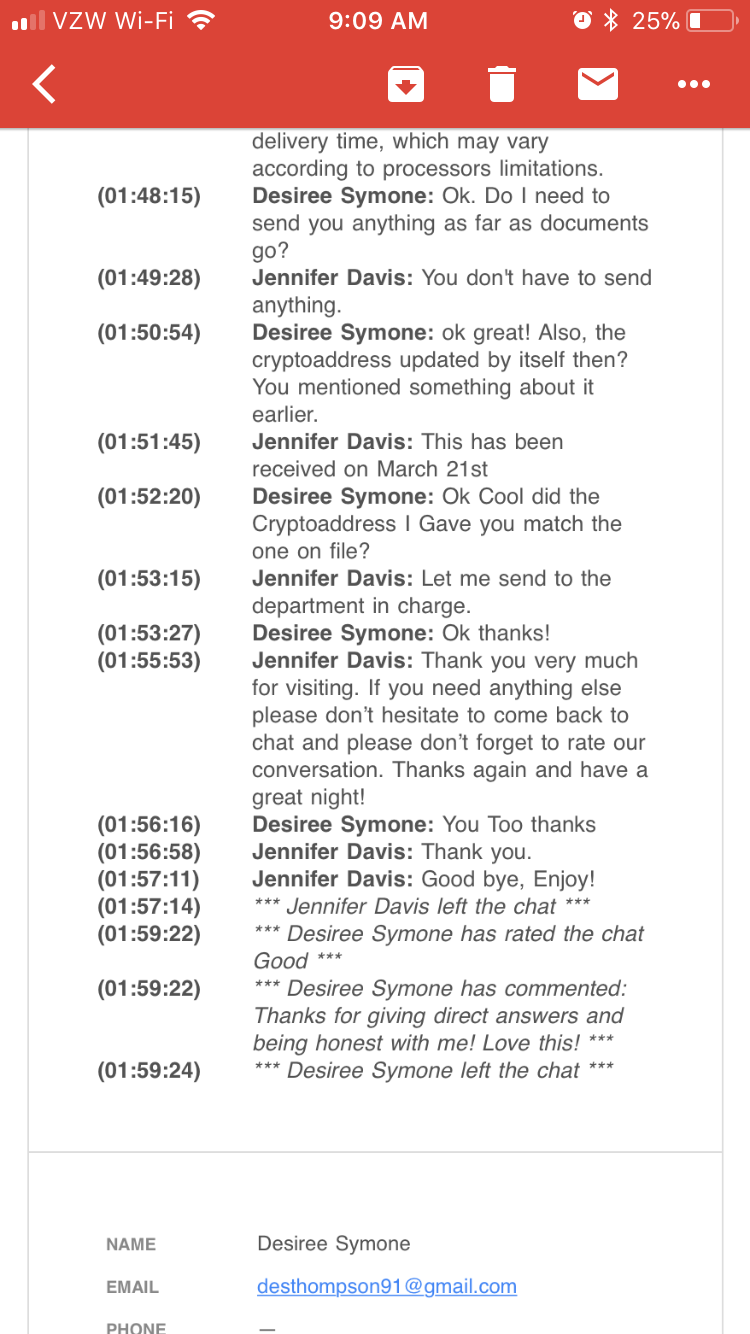Delete this email with trash icon

pyautogui.click(x=502, y=85)
